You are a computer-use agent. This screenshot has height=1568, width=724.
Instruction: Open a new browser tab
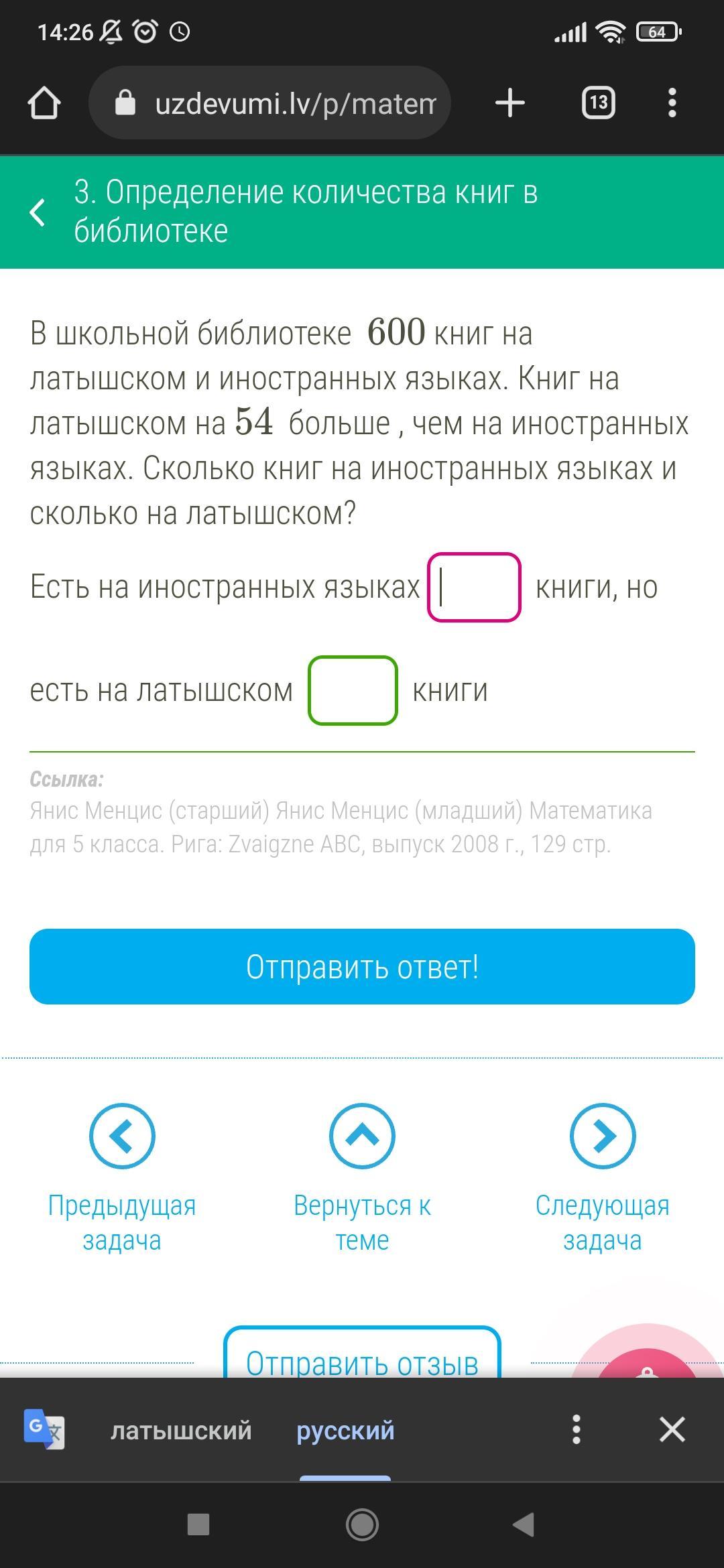pos(509,103)
